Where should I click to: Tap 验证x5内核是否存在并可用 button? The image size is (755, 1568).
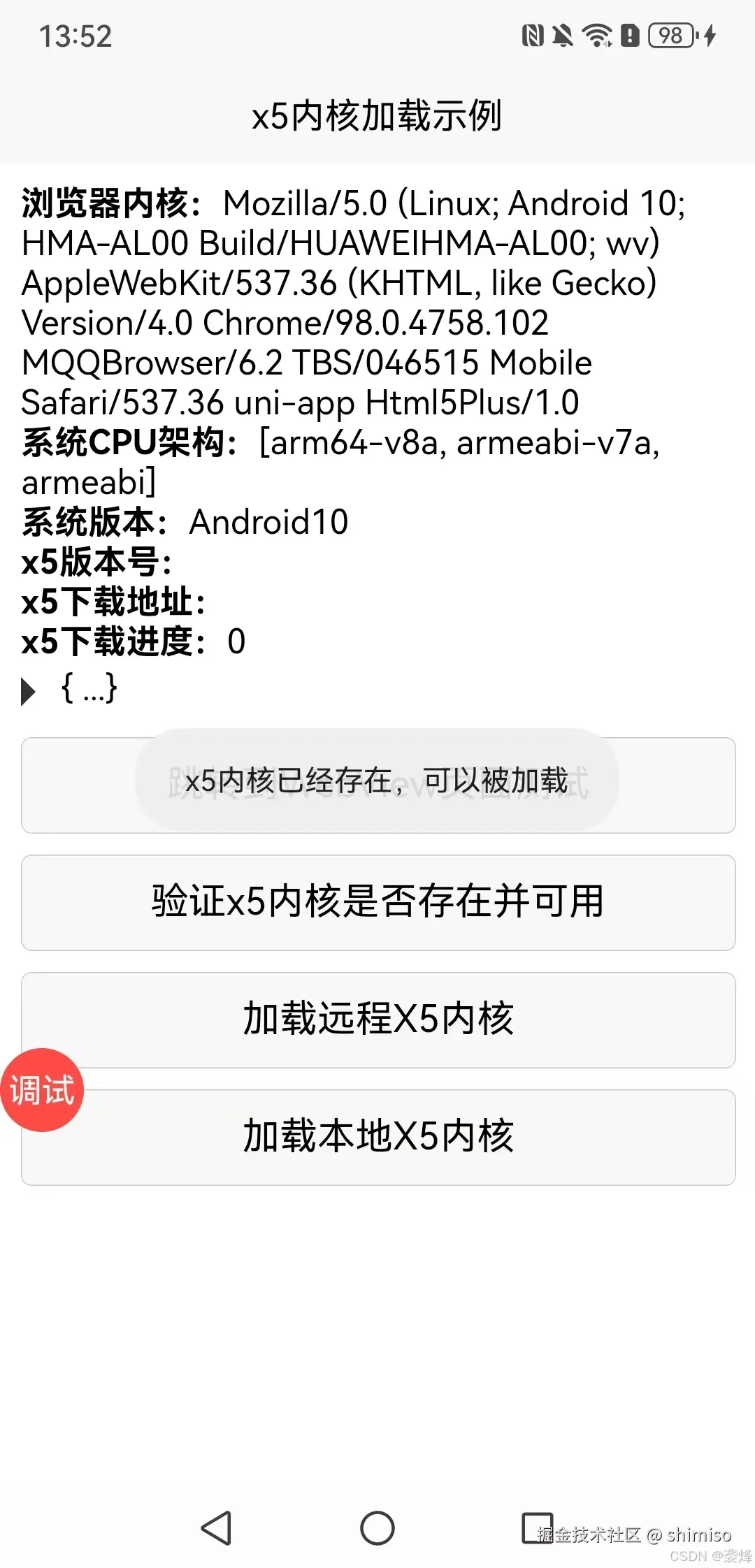pos(377,902)
